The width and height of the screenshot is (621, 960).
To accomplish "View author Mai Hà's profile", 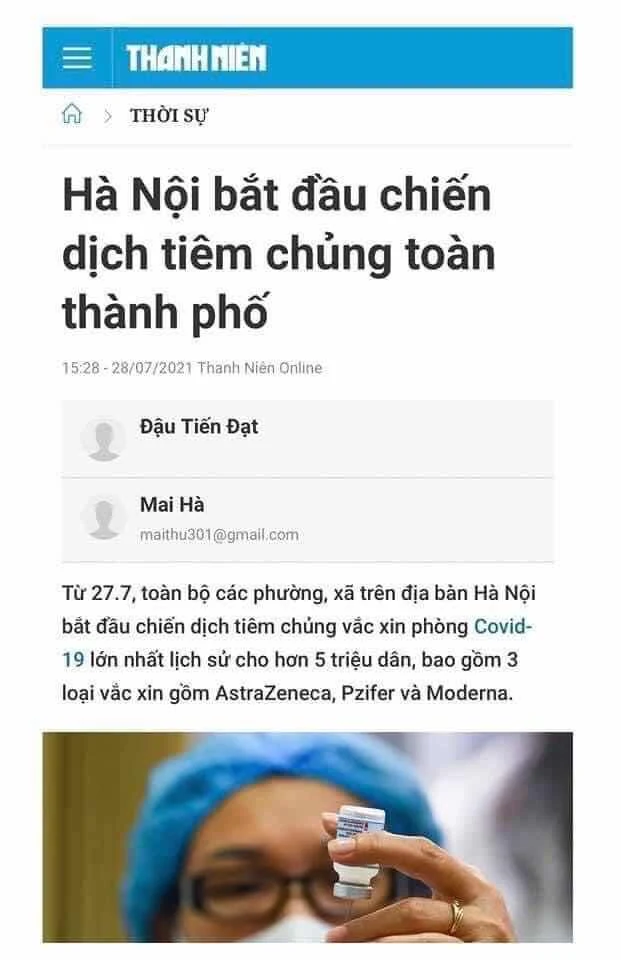I will 172,506.
